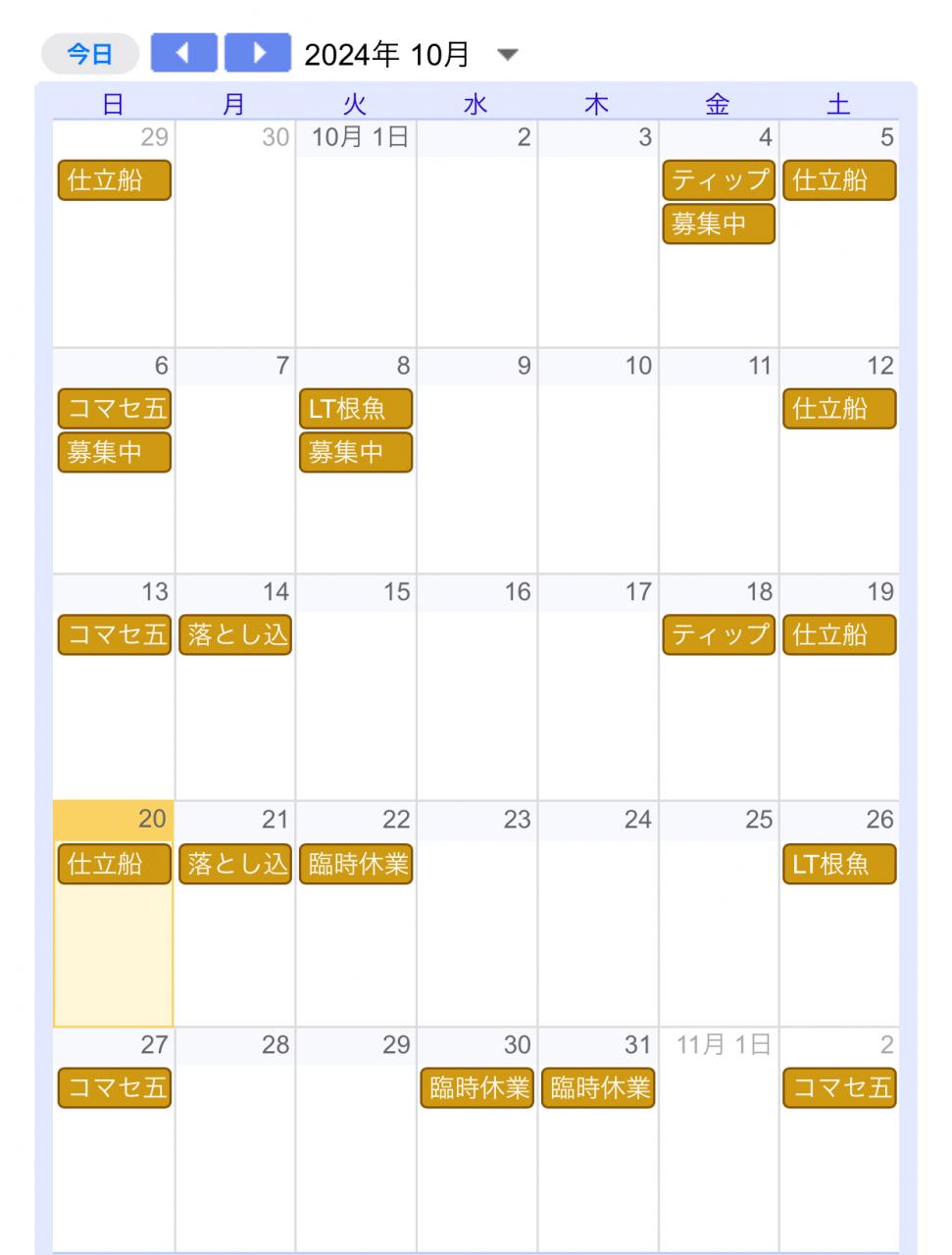Open the 仕立船 event on October 20
The image size is (952, 1255).
coord(115,864)
